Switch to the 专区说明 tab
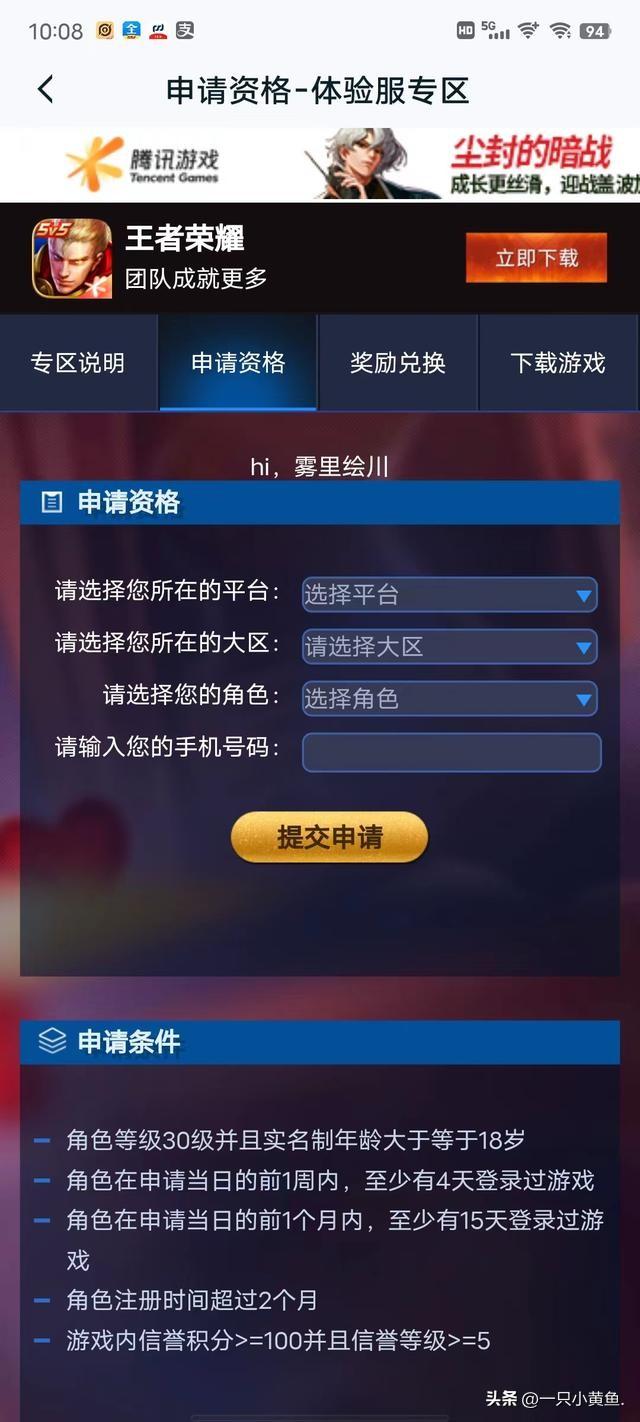 78,363
